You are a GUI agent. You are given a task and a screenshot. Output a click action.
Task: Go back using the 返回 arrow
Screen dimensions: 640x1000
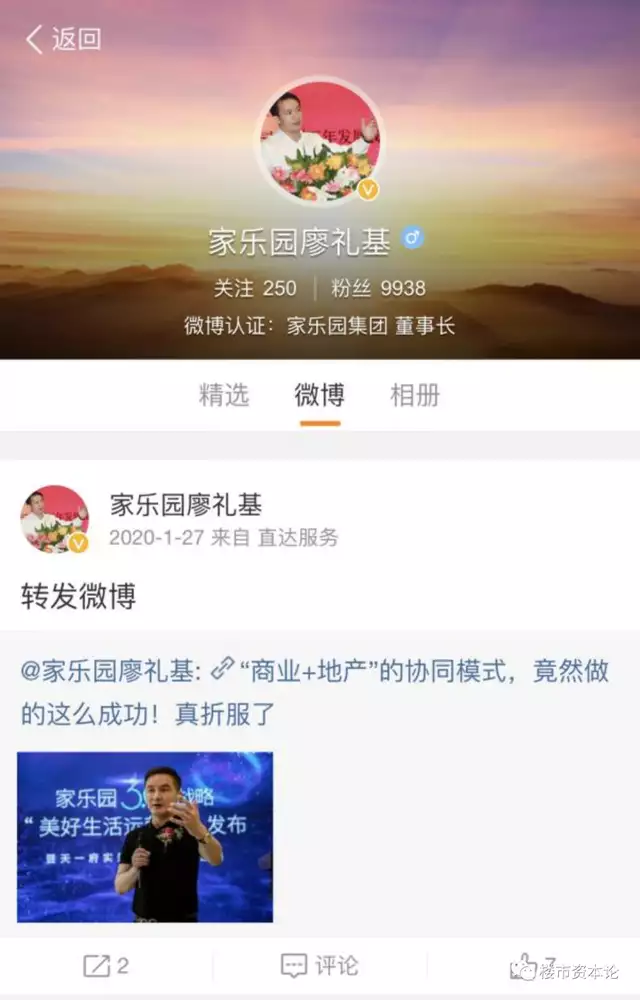62,40
